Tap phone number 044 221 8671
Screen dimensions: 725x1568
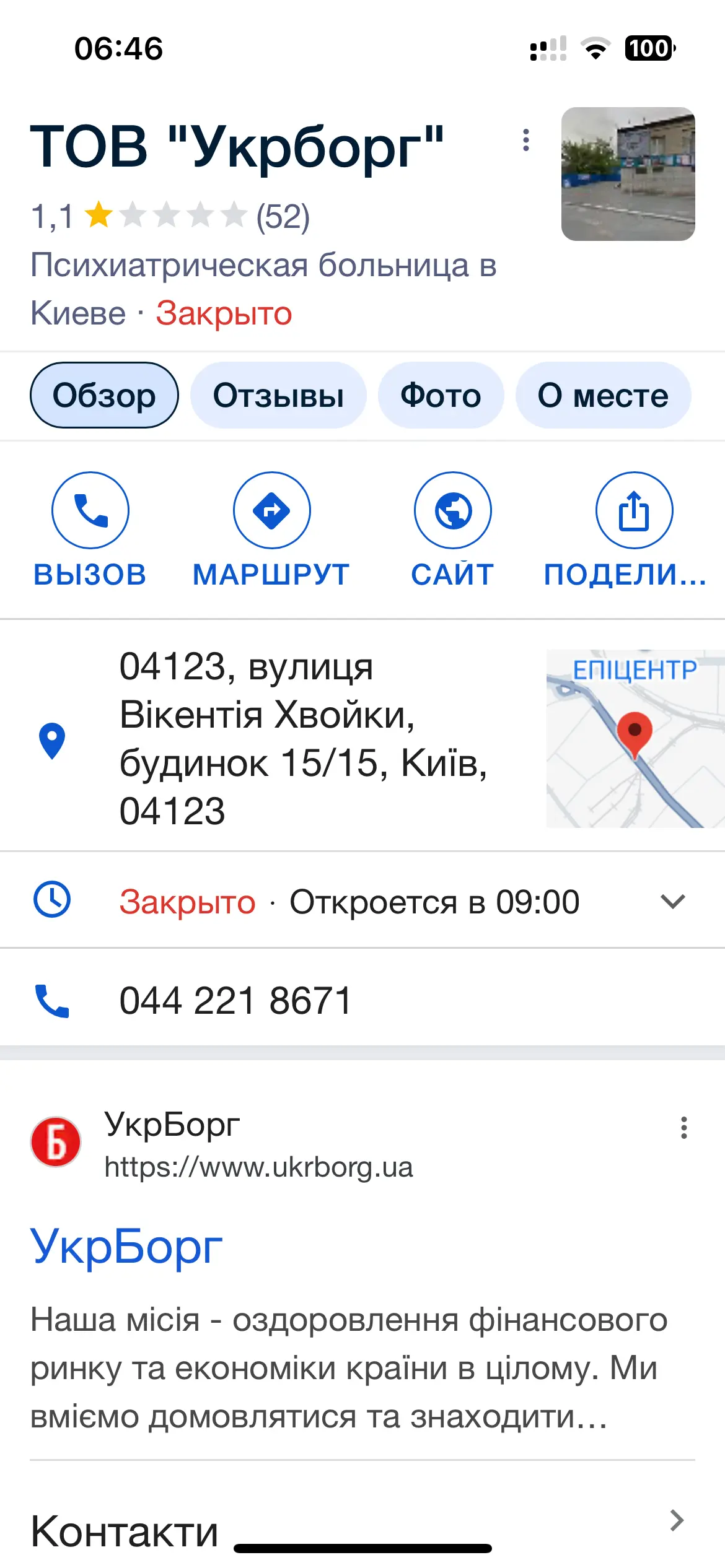coord(235,1000)
